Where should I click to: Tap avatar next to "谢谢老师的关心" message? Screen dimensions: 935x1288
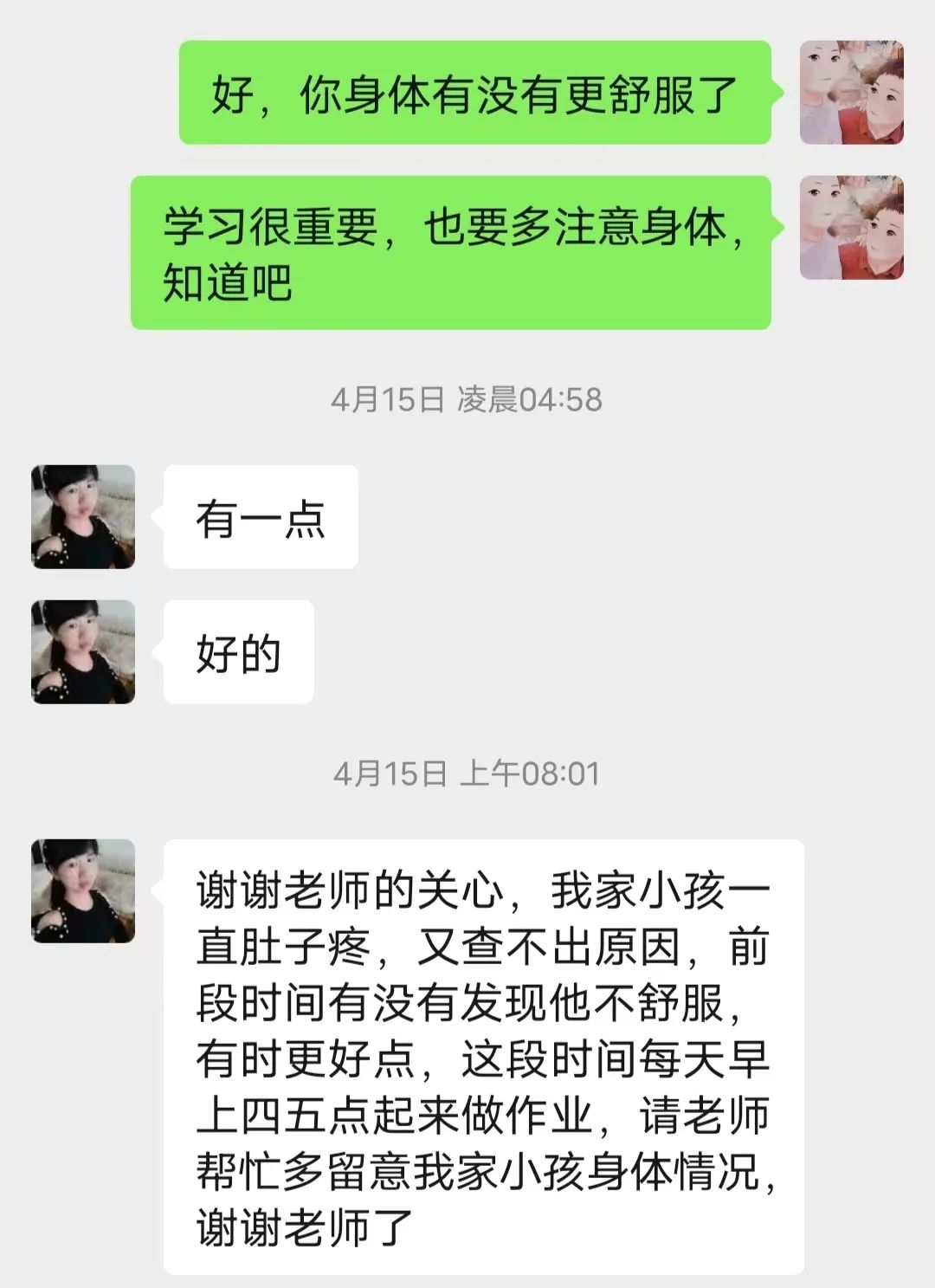click(x=83, y=890)
